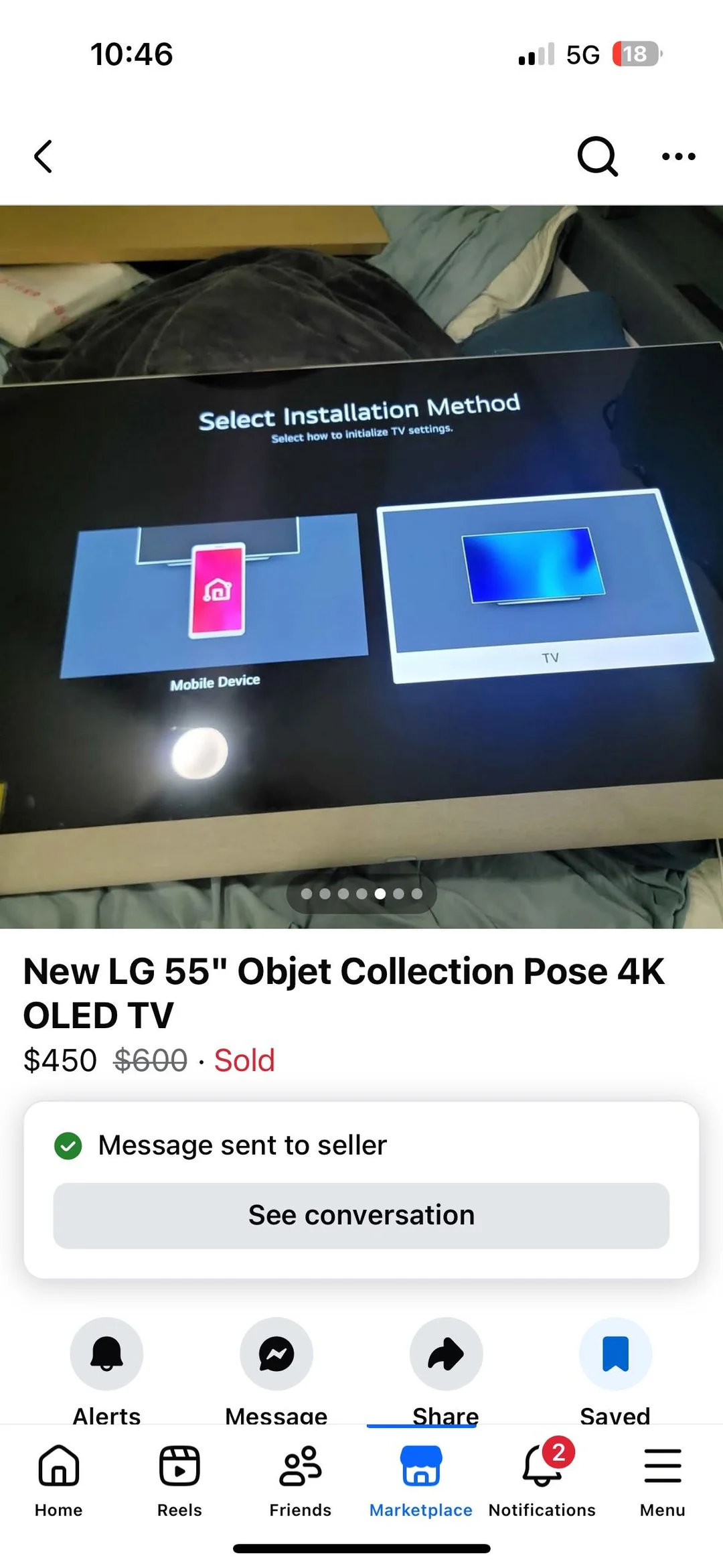Go back to the previous screen
This screenshot has width=723, height=1568.
[44, 157]
